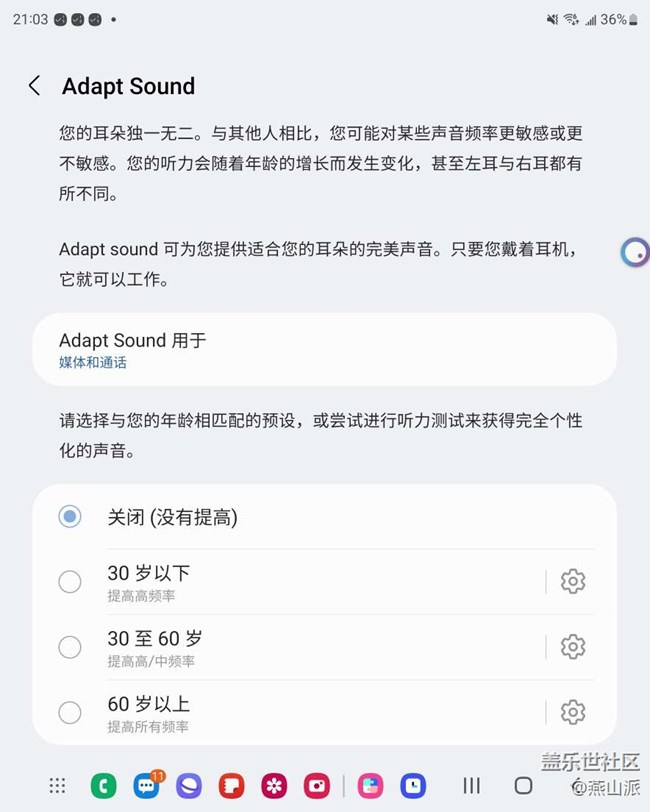Open gear settings for 30 至 60 岁
The image size is (650, 812).
click(573, 647)
